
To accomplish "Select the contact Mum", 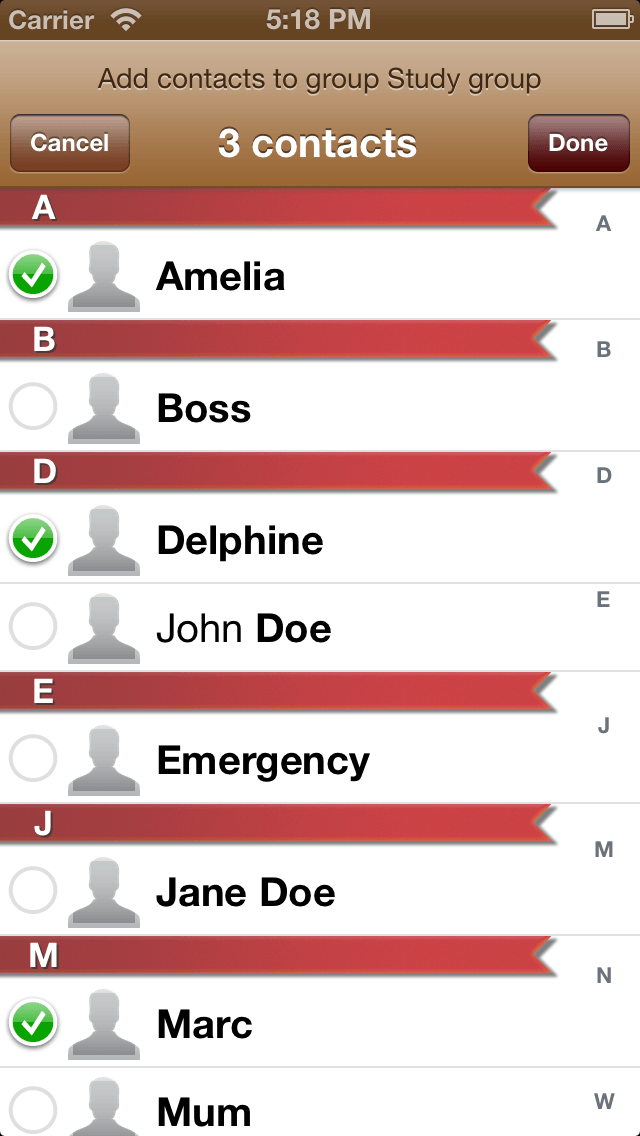I will point(33,1110).
